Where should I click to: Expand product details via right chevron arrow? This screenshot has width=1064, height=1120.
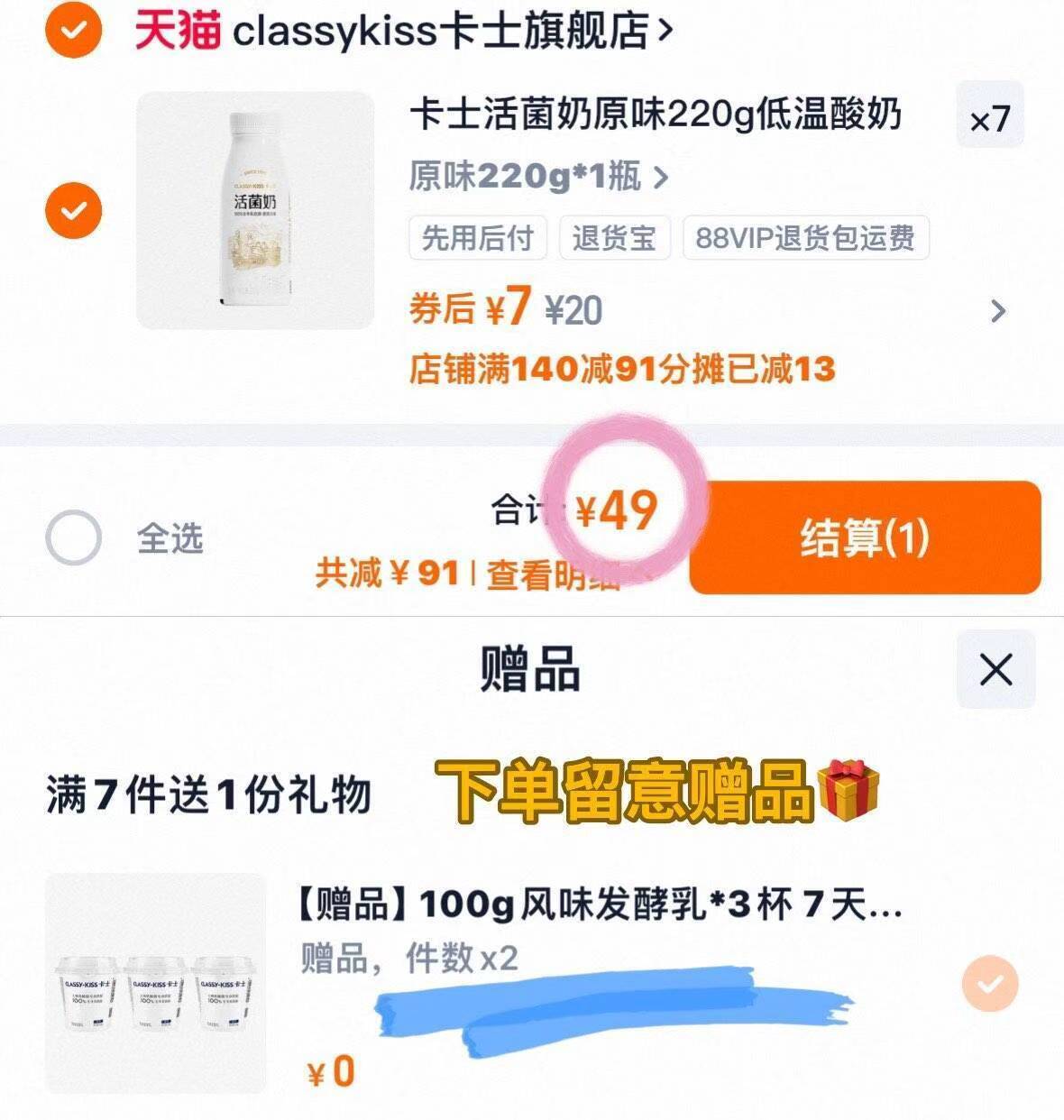pyautogui.click(x=996, y=311)
